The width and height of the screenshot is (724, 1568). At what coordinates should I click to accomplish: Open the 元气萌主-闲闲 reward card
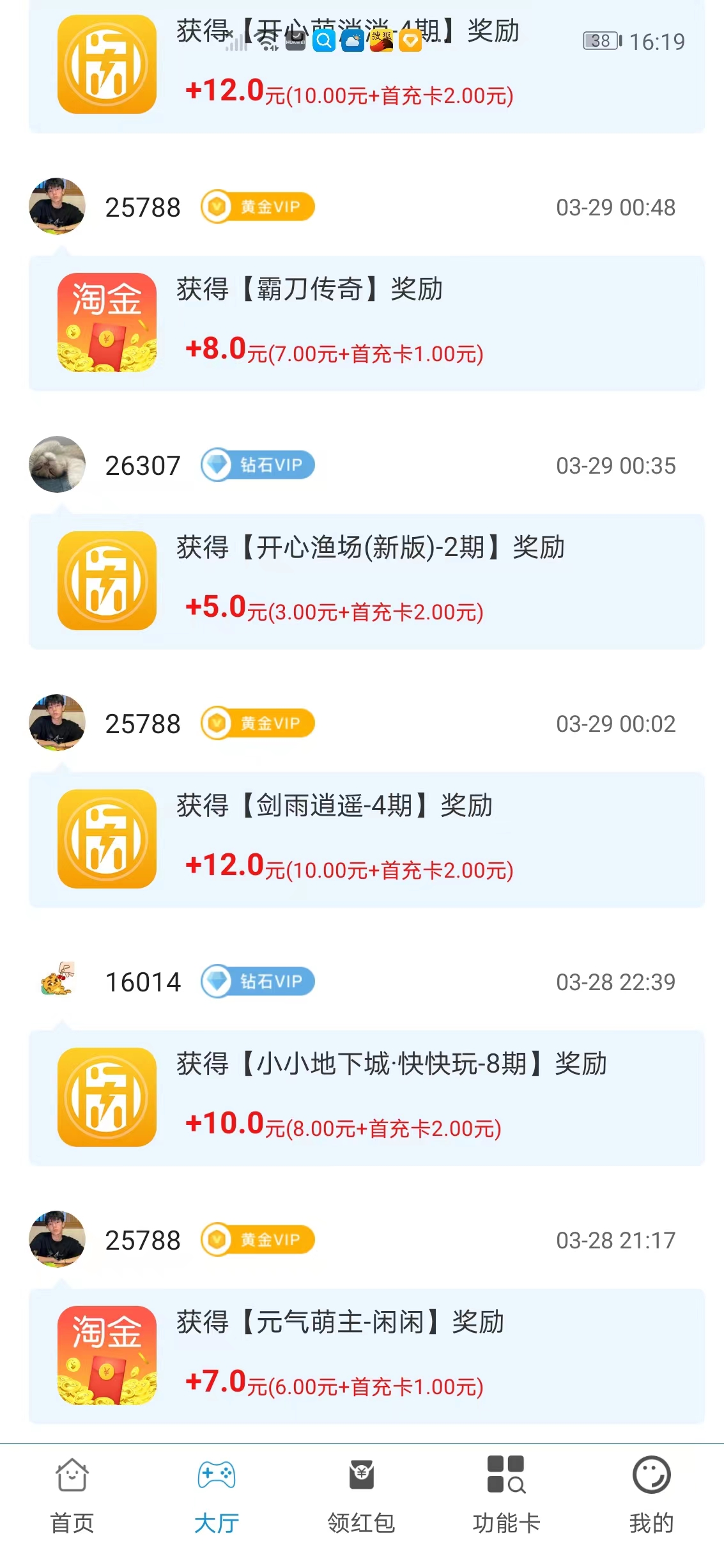point(366,1356)
